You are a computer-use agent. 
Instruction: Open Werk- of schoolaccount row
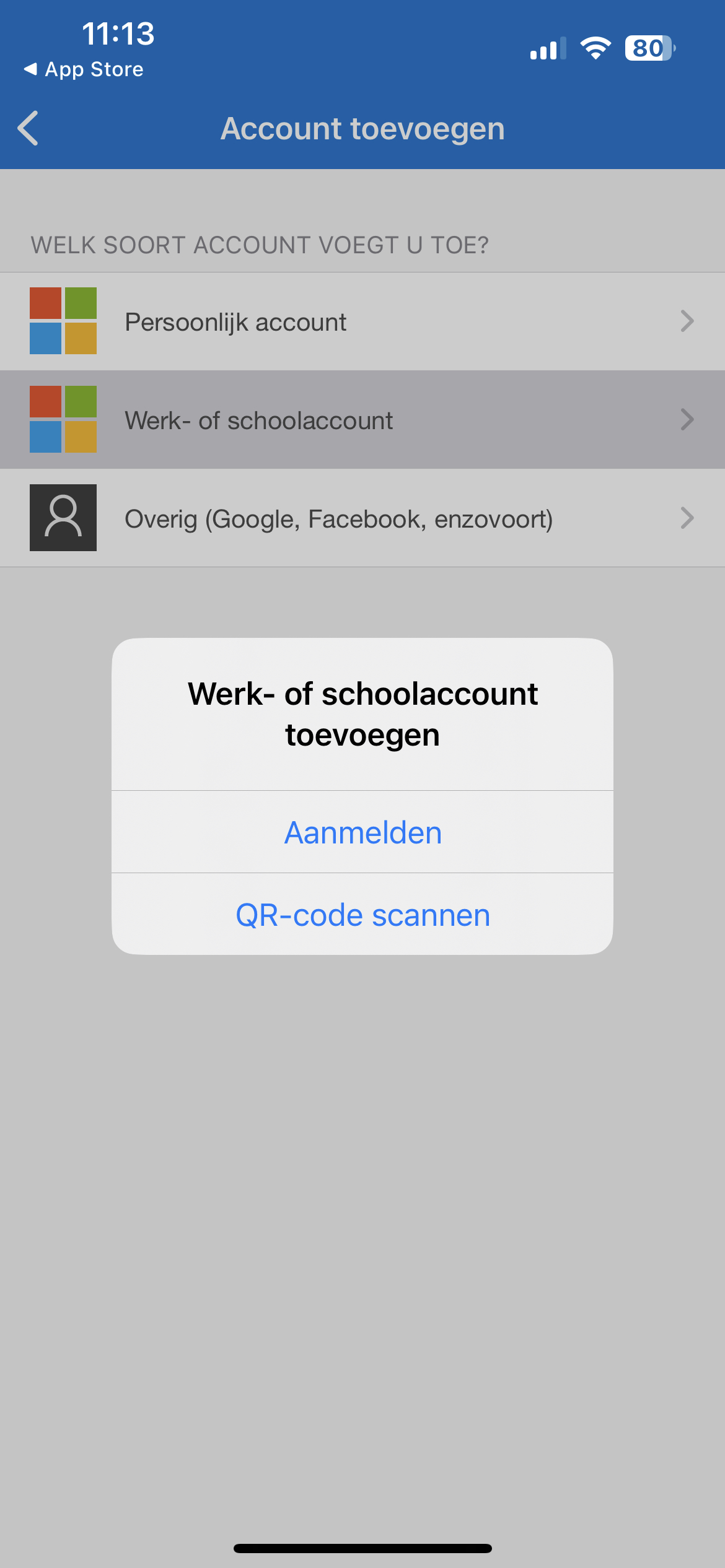point(362,420)
